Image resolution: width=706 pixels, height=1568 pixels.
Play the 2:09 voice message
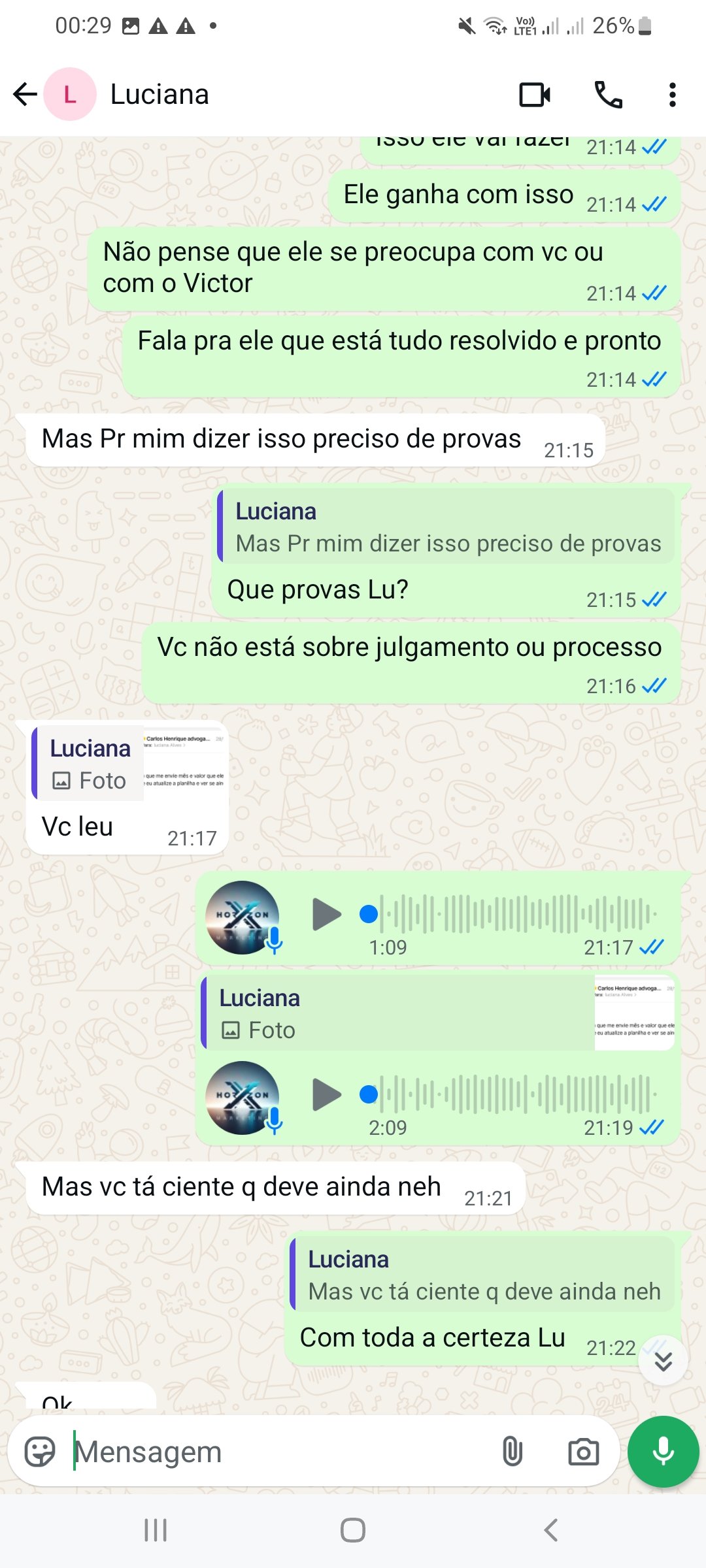pos(327,1095)
